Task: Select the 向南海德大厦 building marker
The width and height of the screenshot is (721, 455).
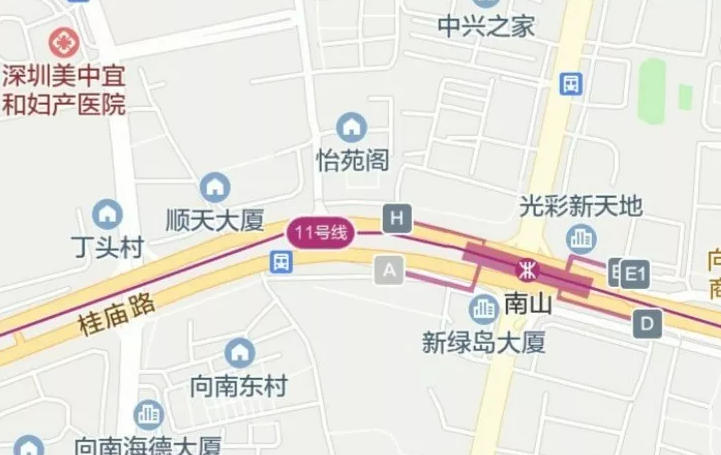Action: 149,414
